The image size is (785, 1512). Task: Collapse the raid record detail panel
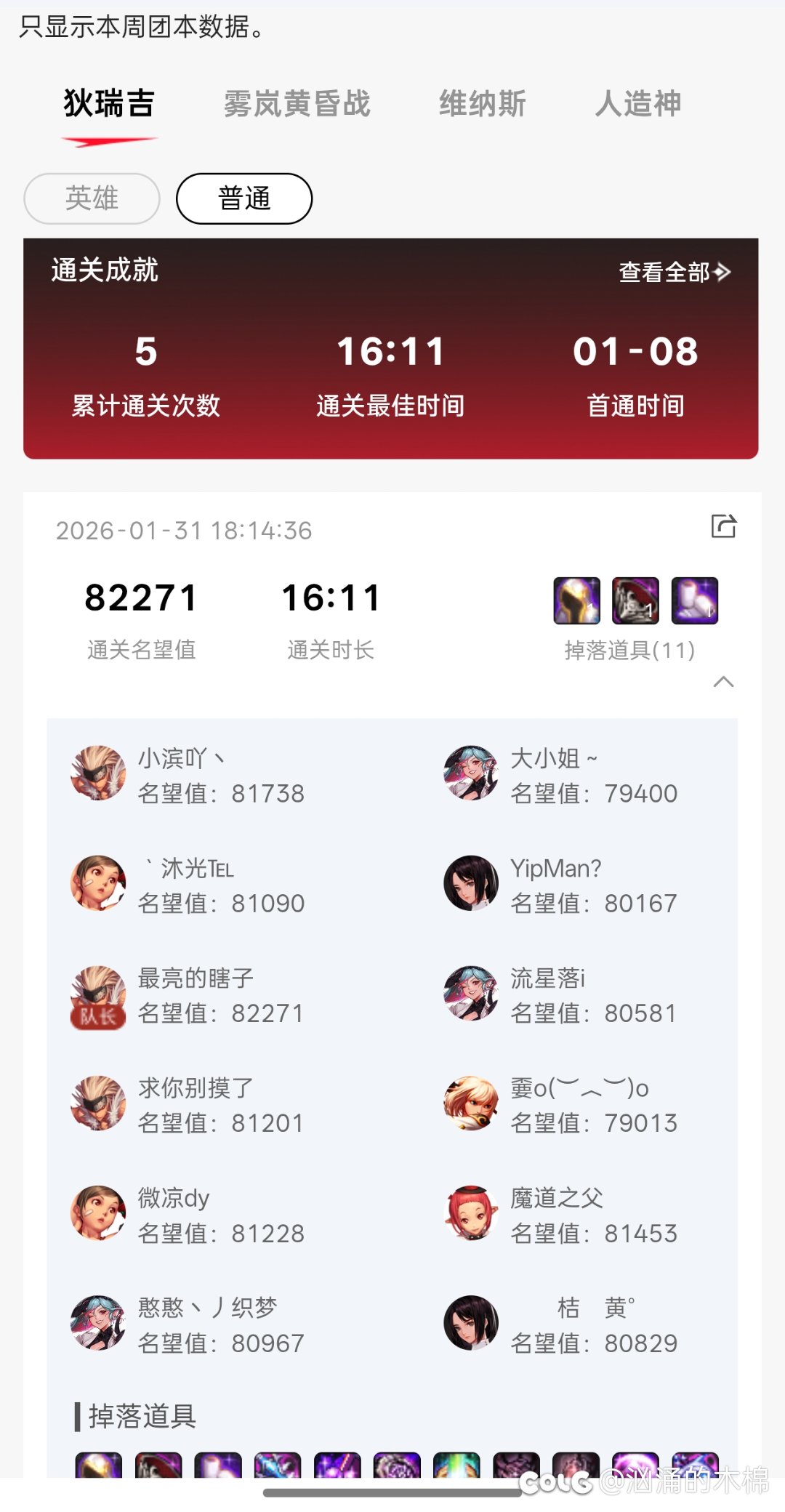point(723,682)
